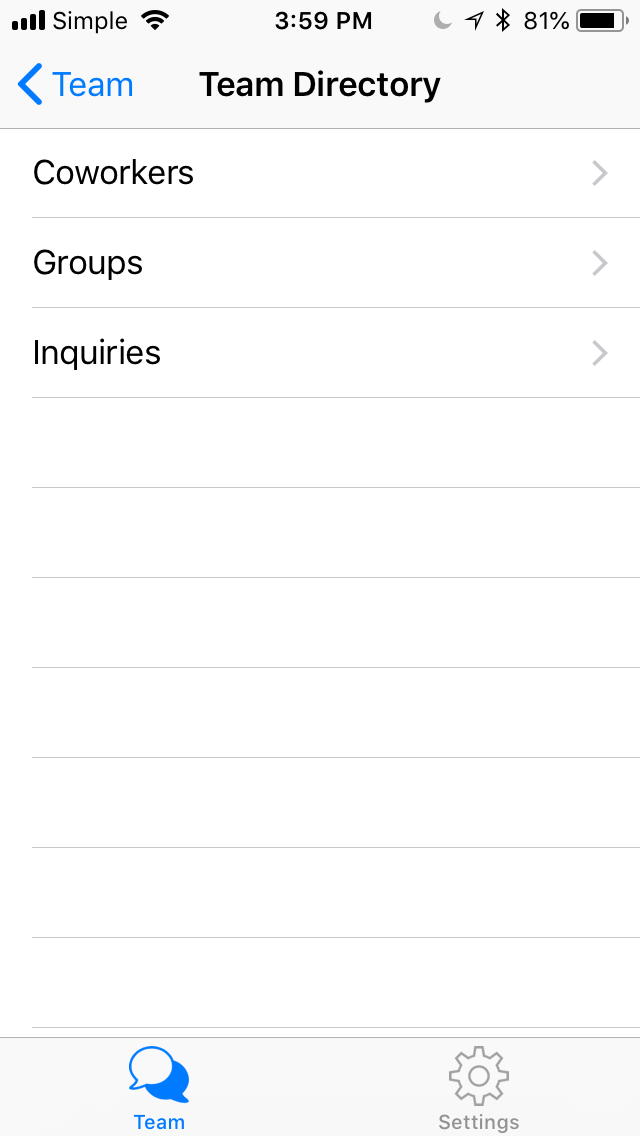
Task: Open the Inquiries row
Action: pyautogui.click(x=320, y=353)
